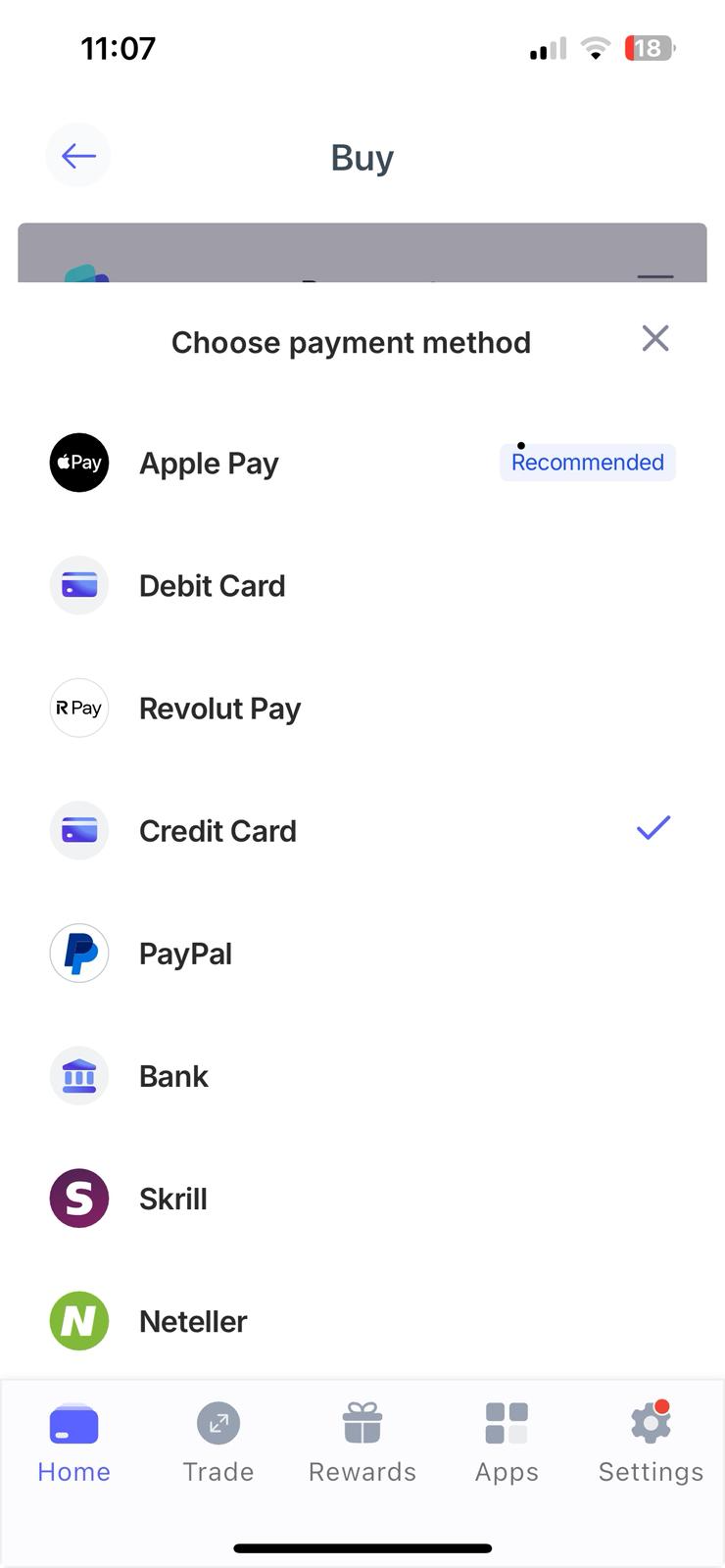The image size is (725, 1568).
Task: Switch to the Settings tab
Action: [x=651, y=1443]
